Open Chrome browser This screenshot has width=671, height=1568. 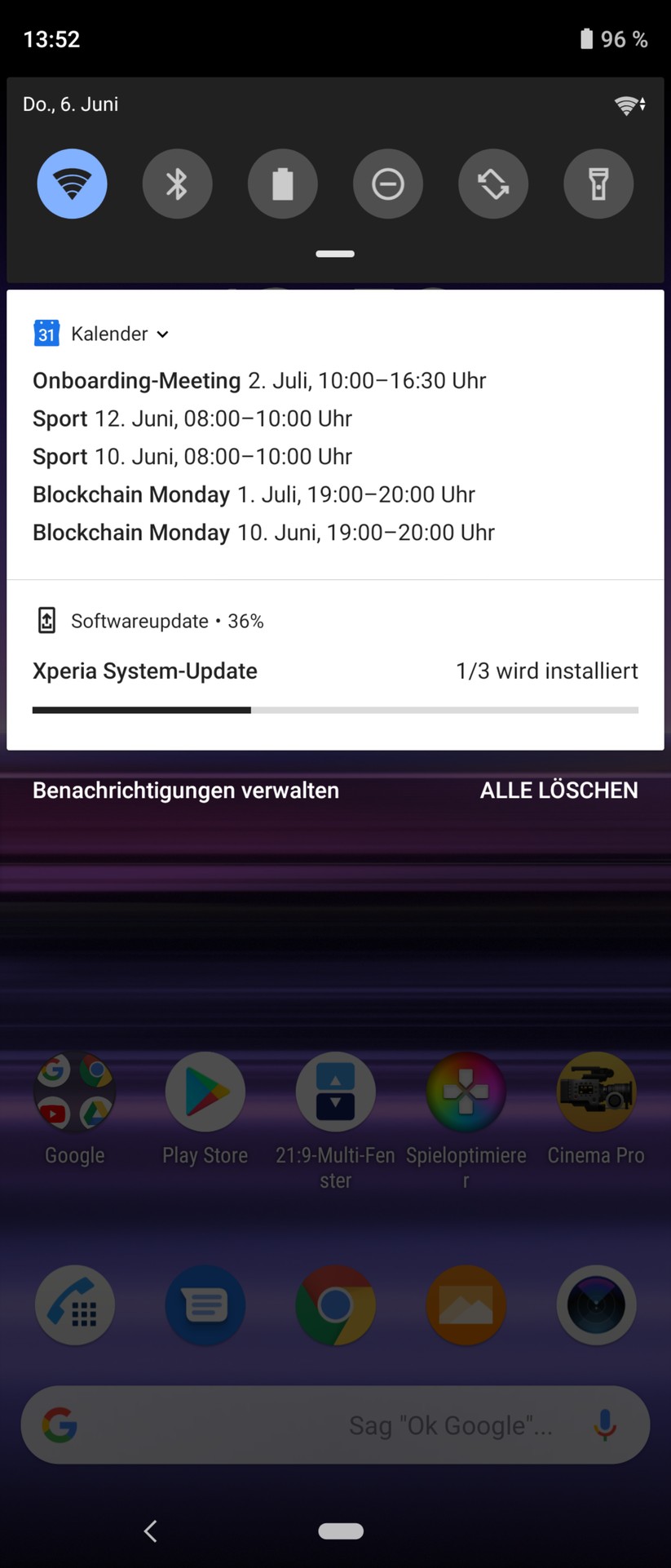click(335, 1305)
